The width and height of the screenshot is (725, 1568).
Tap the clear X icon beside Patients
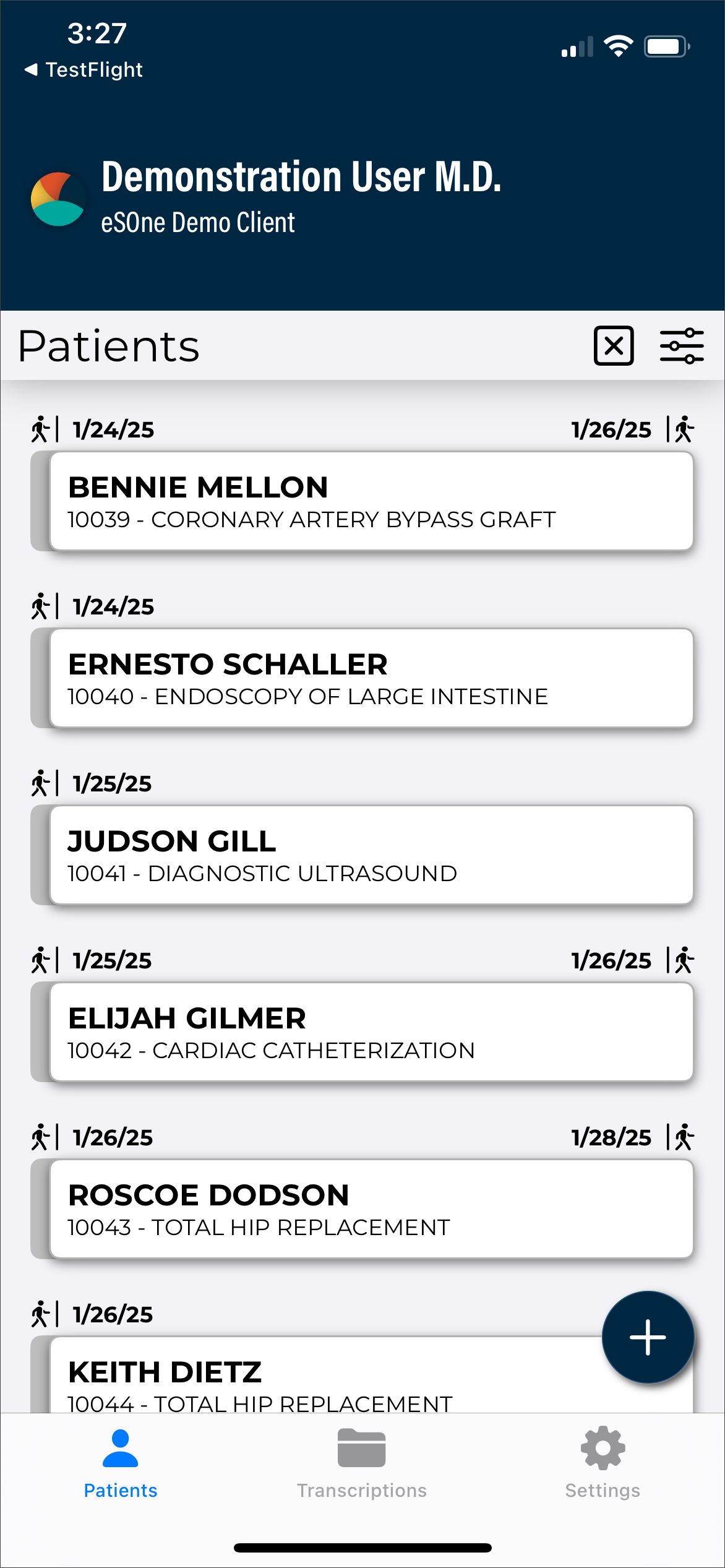tap(613, 346)
